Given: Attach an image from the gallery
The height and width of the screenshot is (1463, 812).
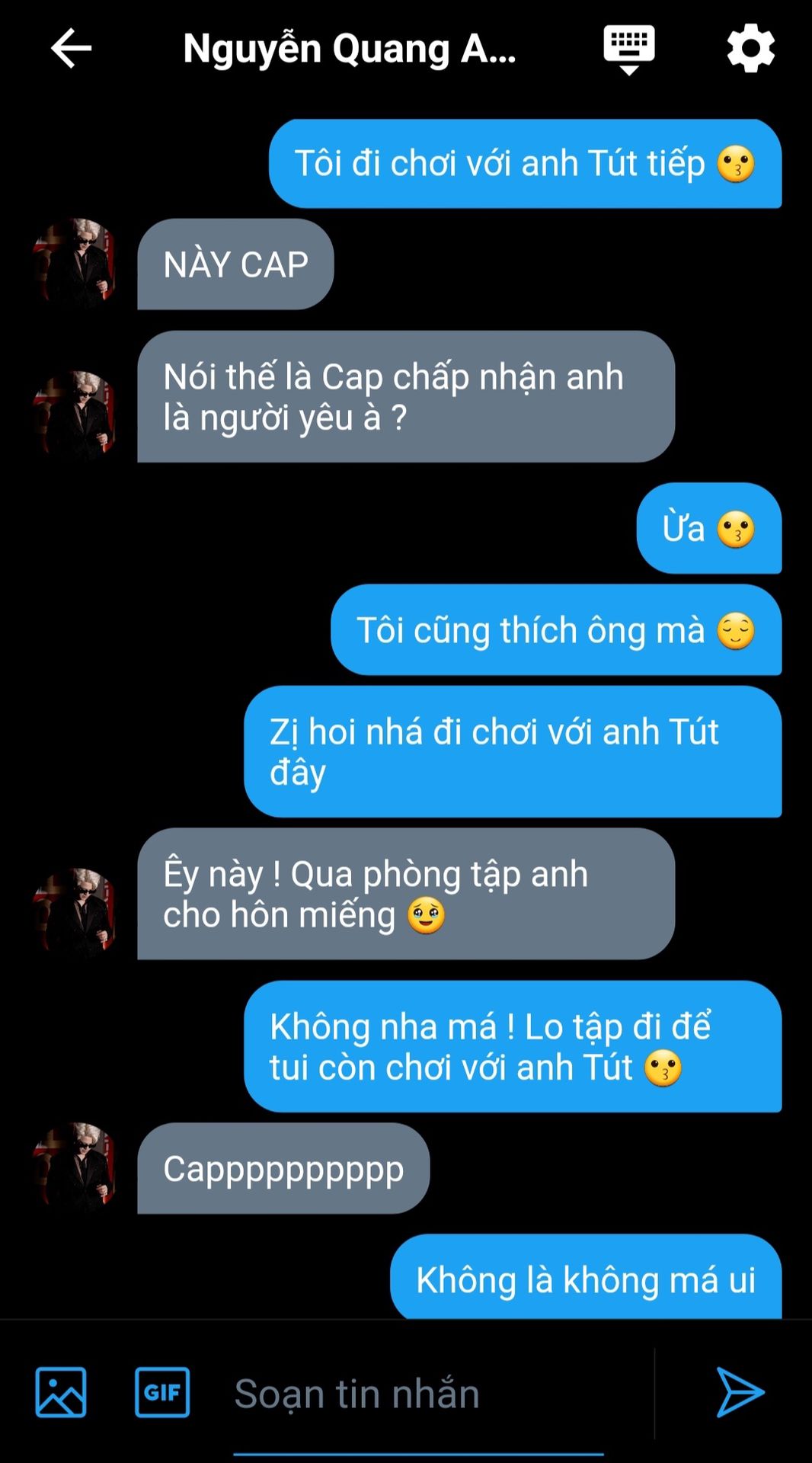Looking at the screenshot, I should pos(61,1392).
